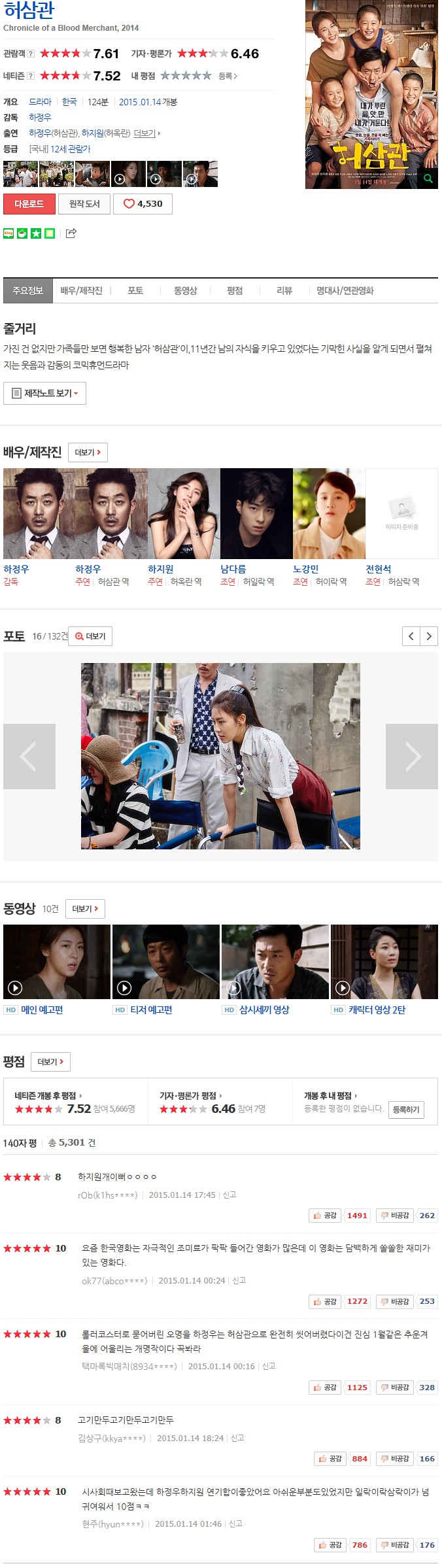Switch to the 배우/제작진 tab

81,290
